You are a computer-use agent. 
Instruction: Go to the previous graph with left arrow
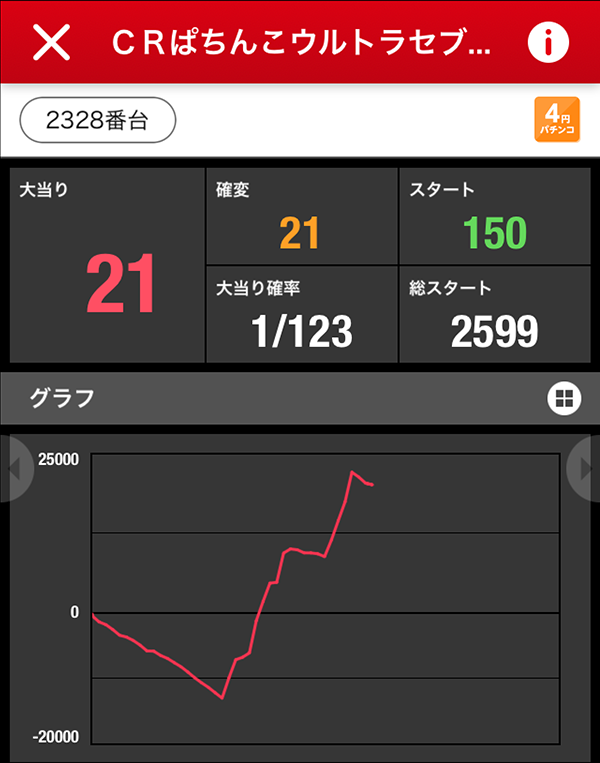click(14, 467)
